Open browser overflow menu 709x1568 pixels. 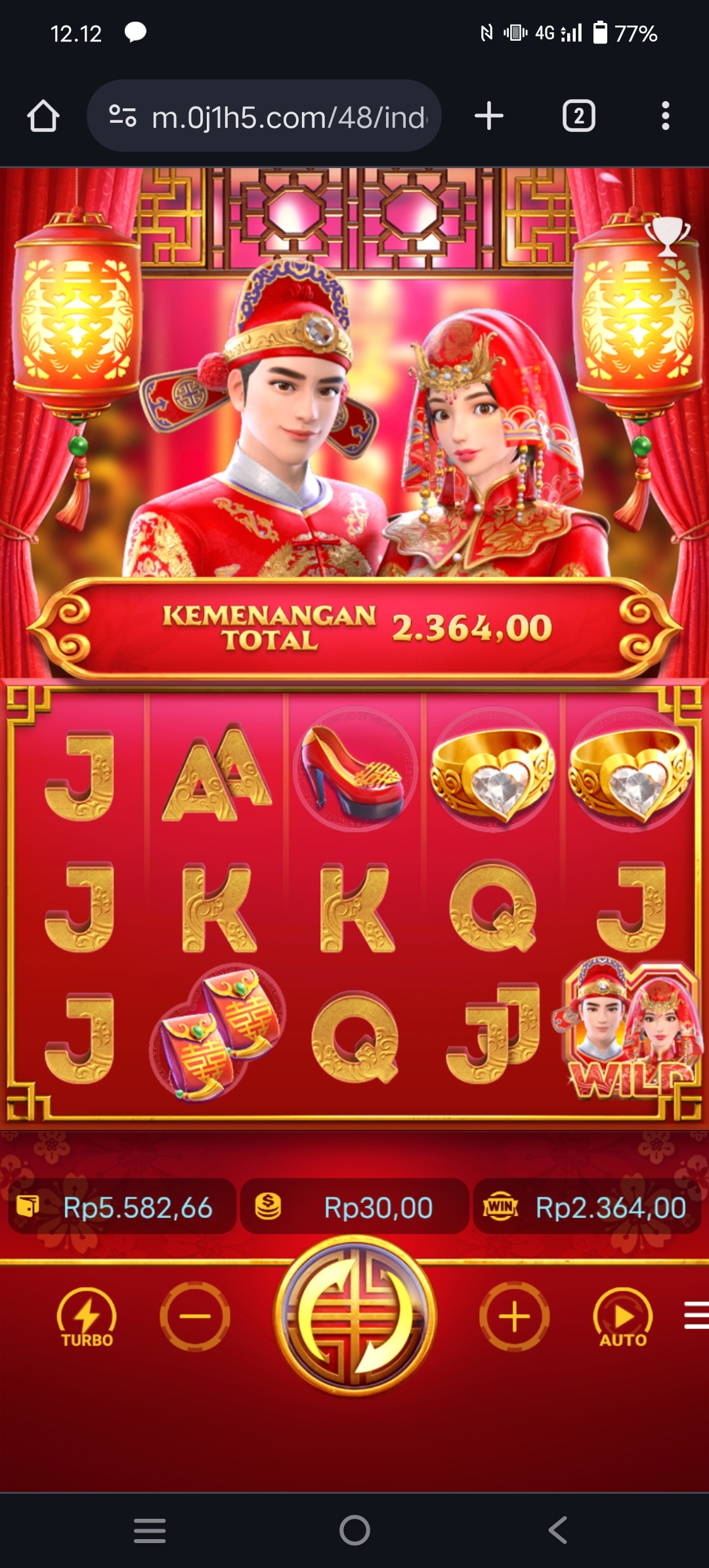click(665, 116)
